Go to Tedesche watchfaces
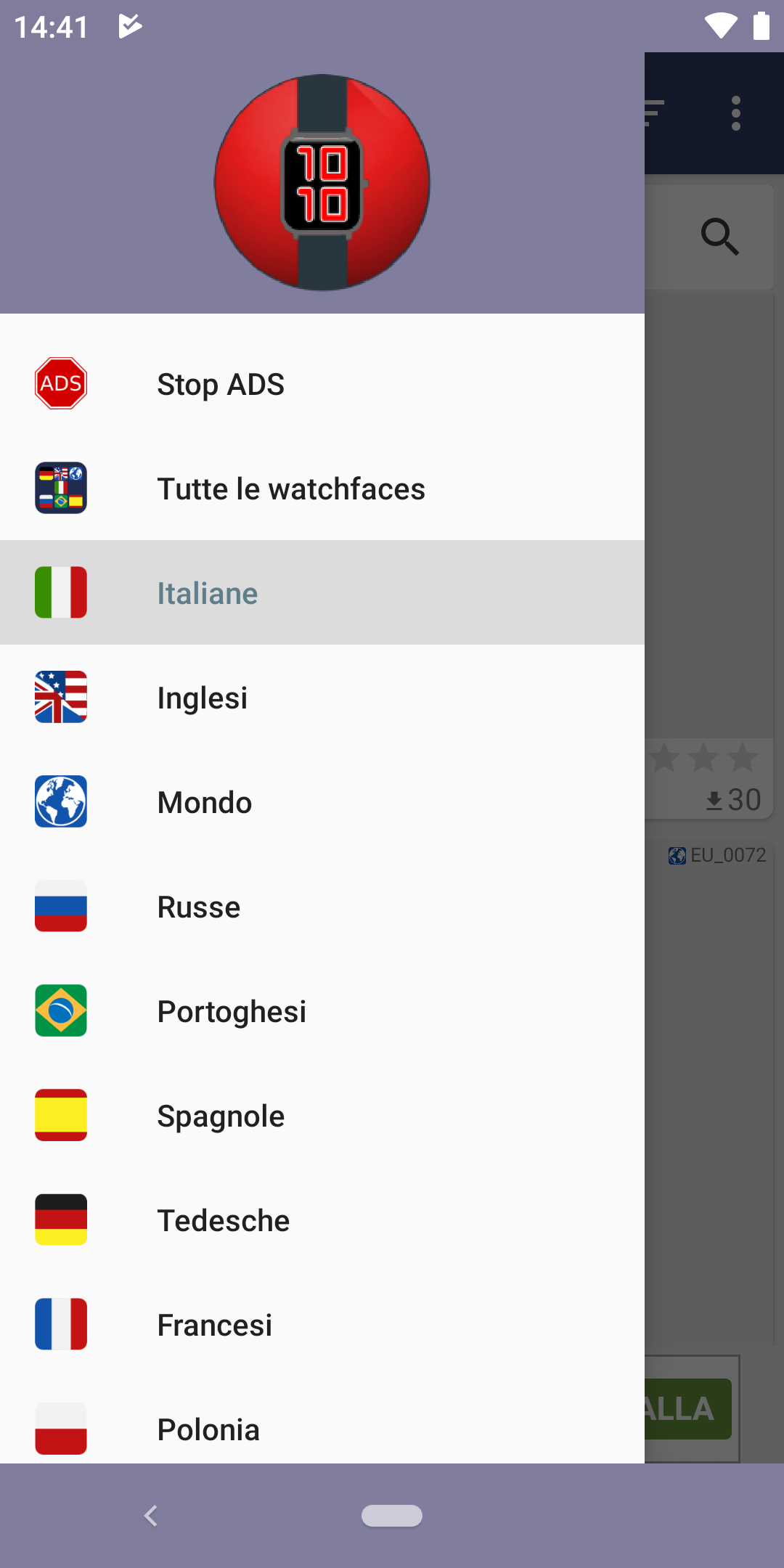784x1568 pixels. pyautogui.click(x=322, y=1220)
